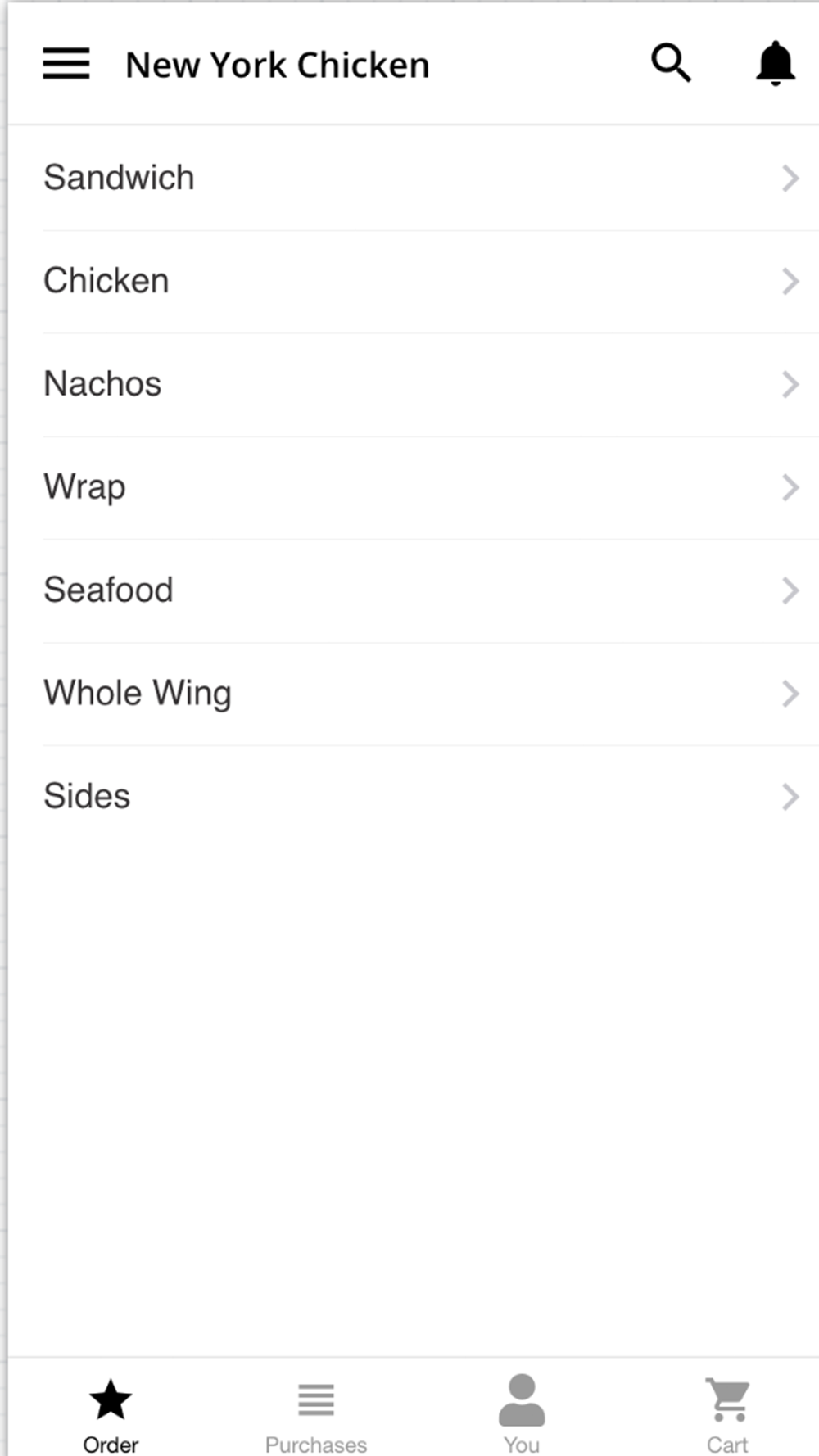Open the notifications bell

coord(775,64)
